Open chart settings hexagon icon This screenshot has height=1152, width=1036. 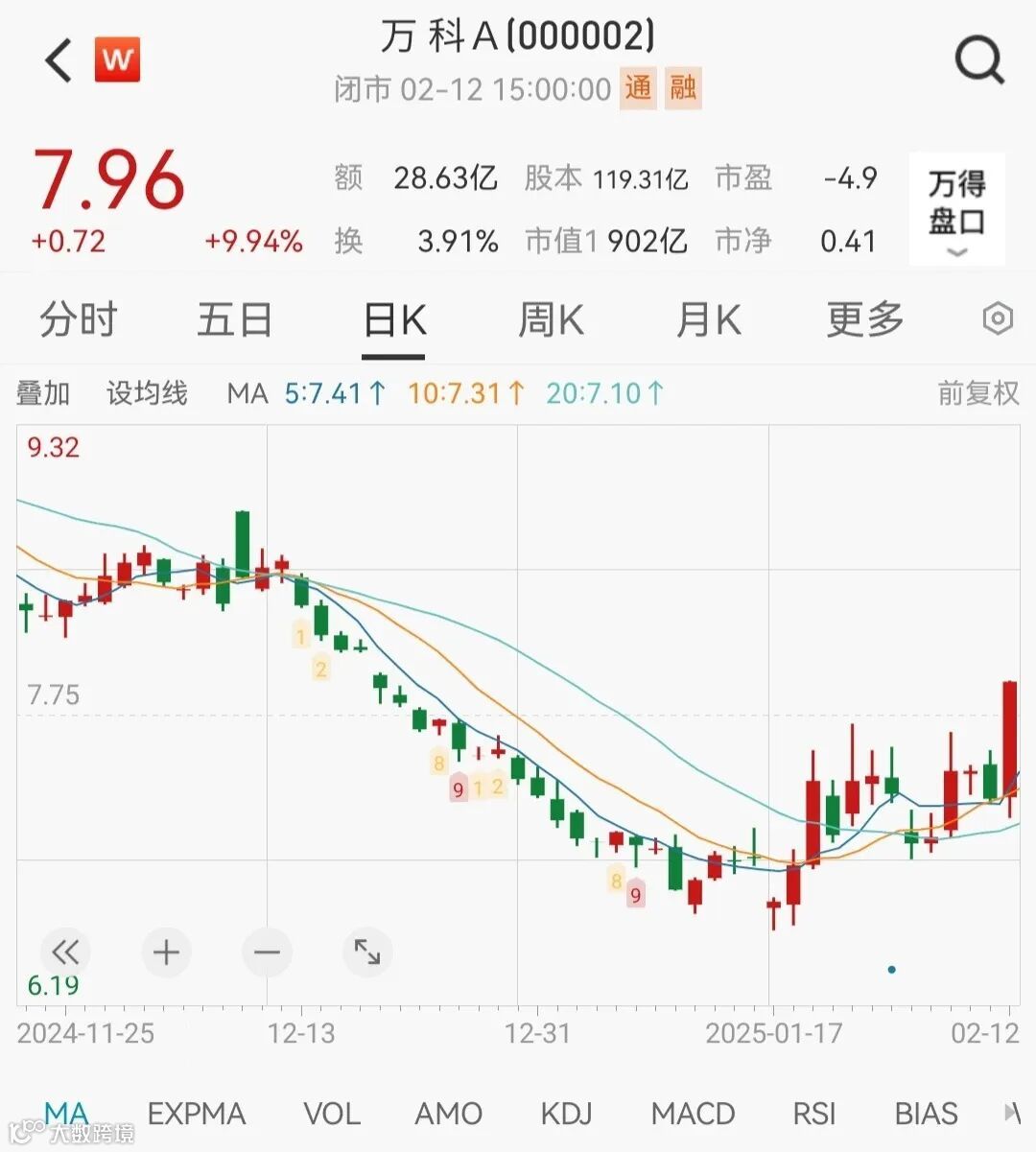(998, 319)
